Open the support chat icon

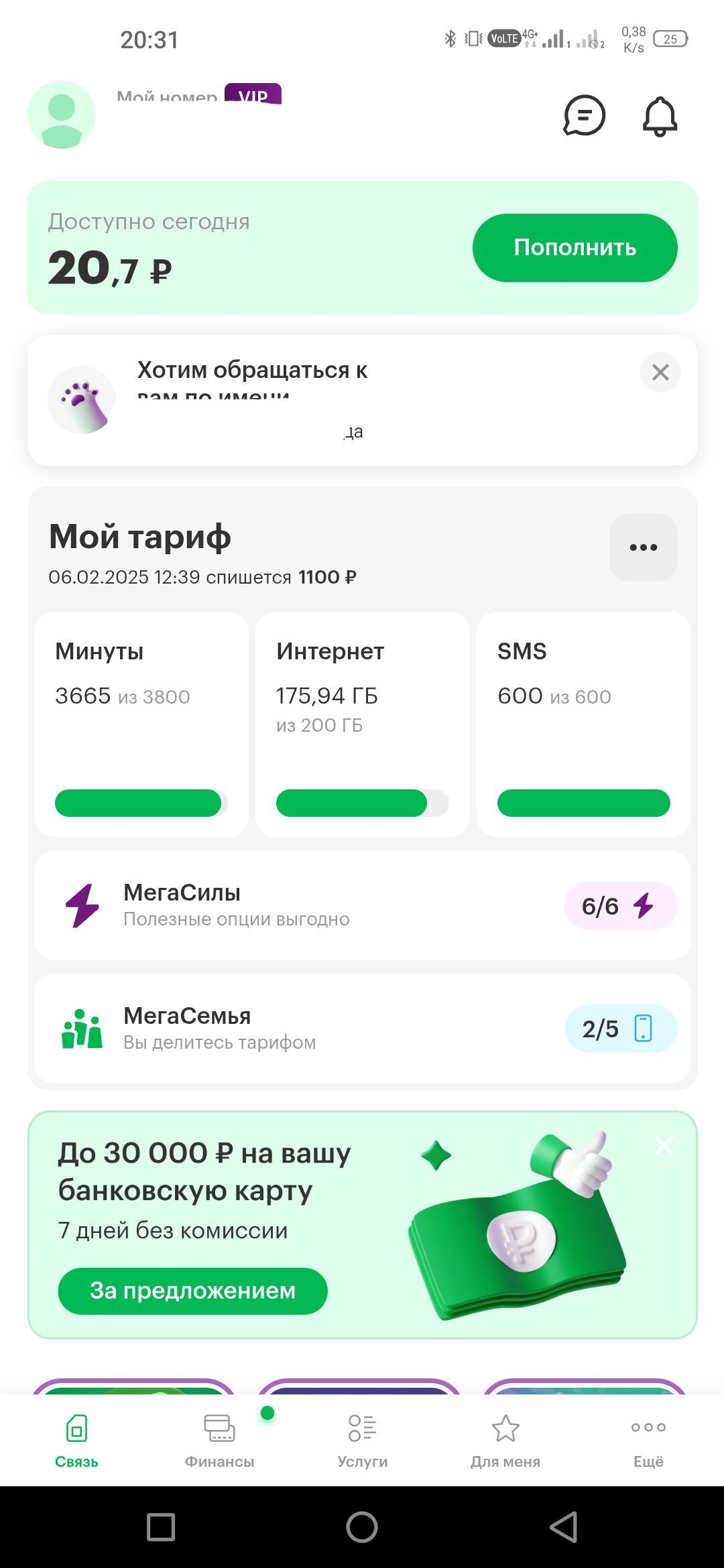tap(584, 115)
